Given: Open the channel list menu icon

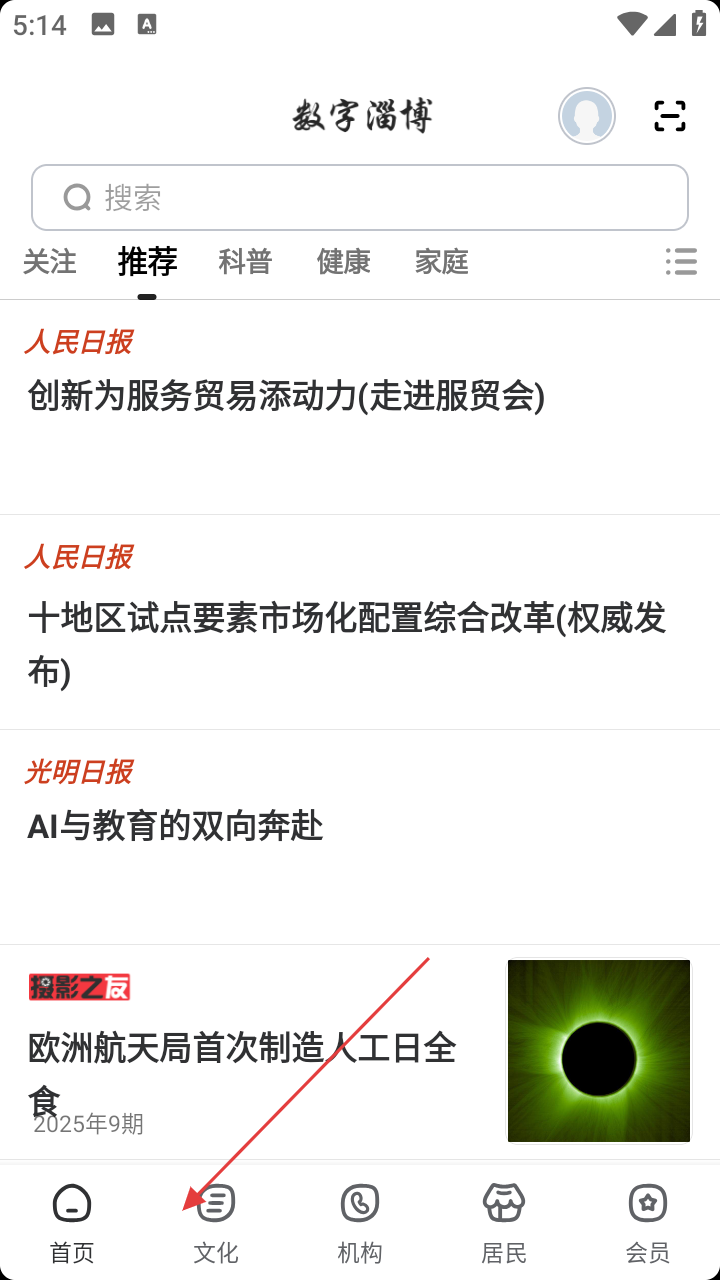Looking at the screenshot, I should pos(681,262).
